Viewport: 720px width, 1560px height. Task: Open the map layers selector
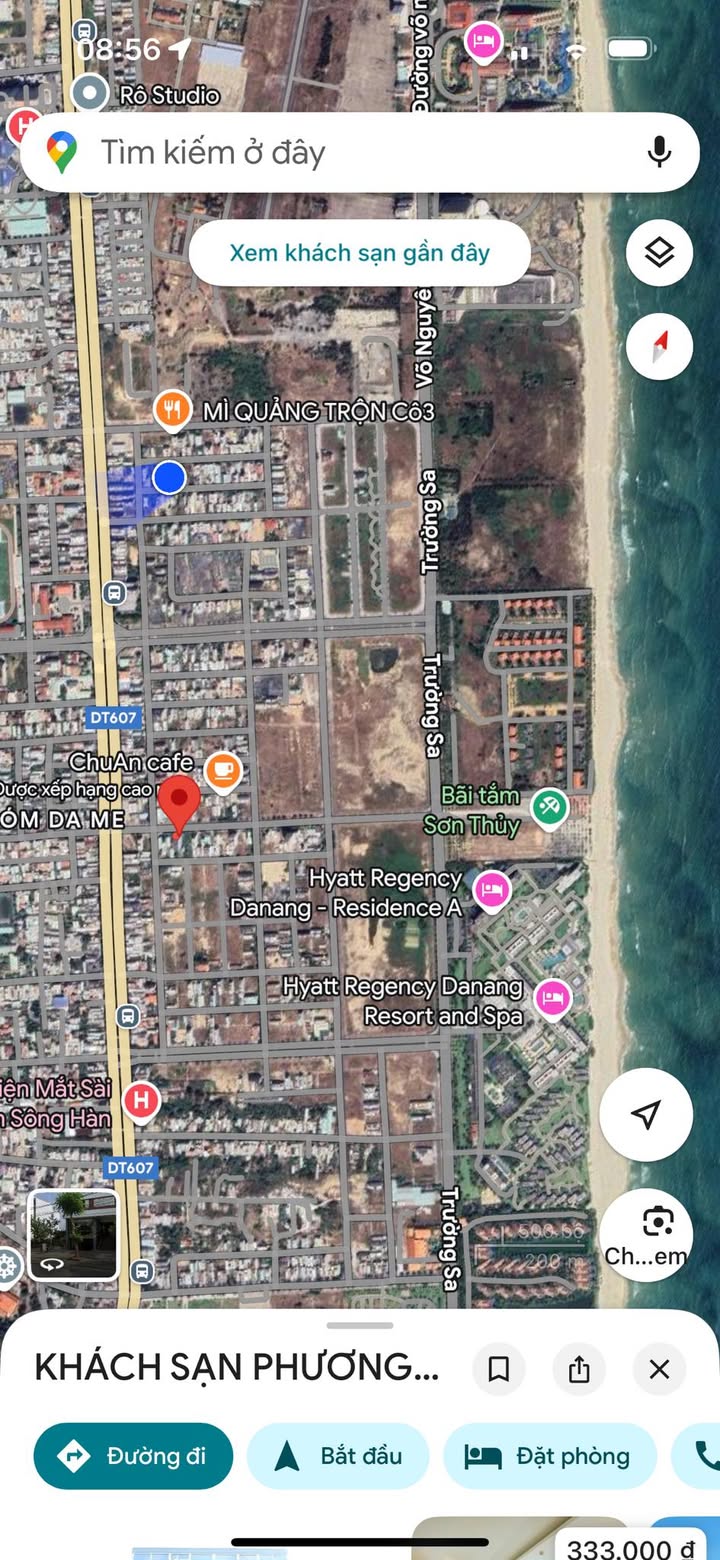[659, 253]
